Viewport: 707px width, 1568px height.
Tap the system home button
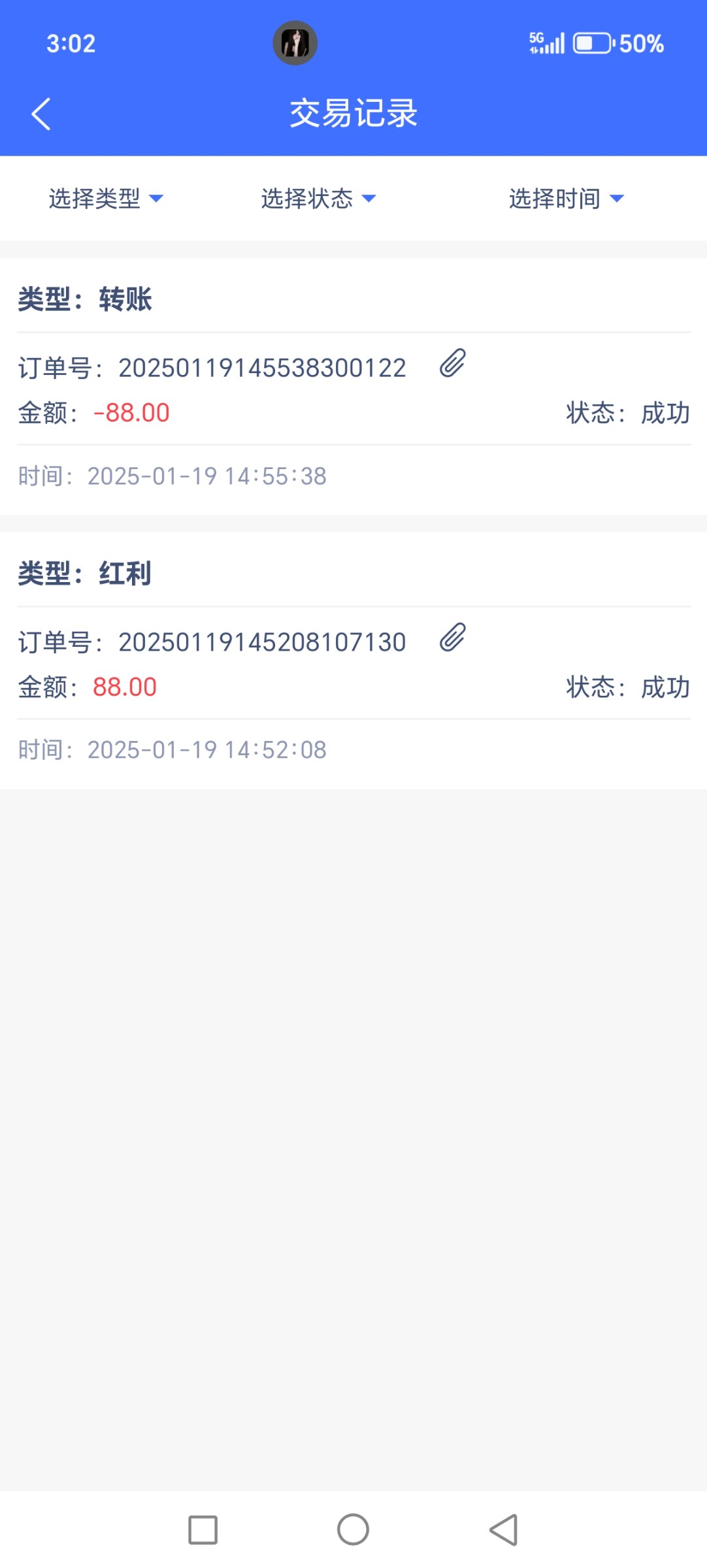tap(354, 1529)
